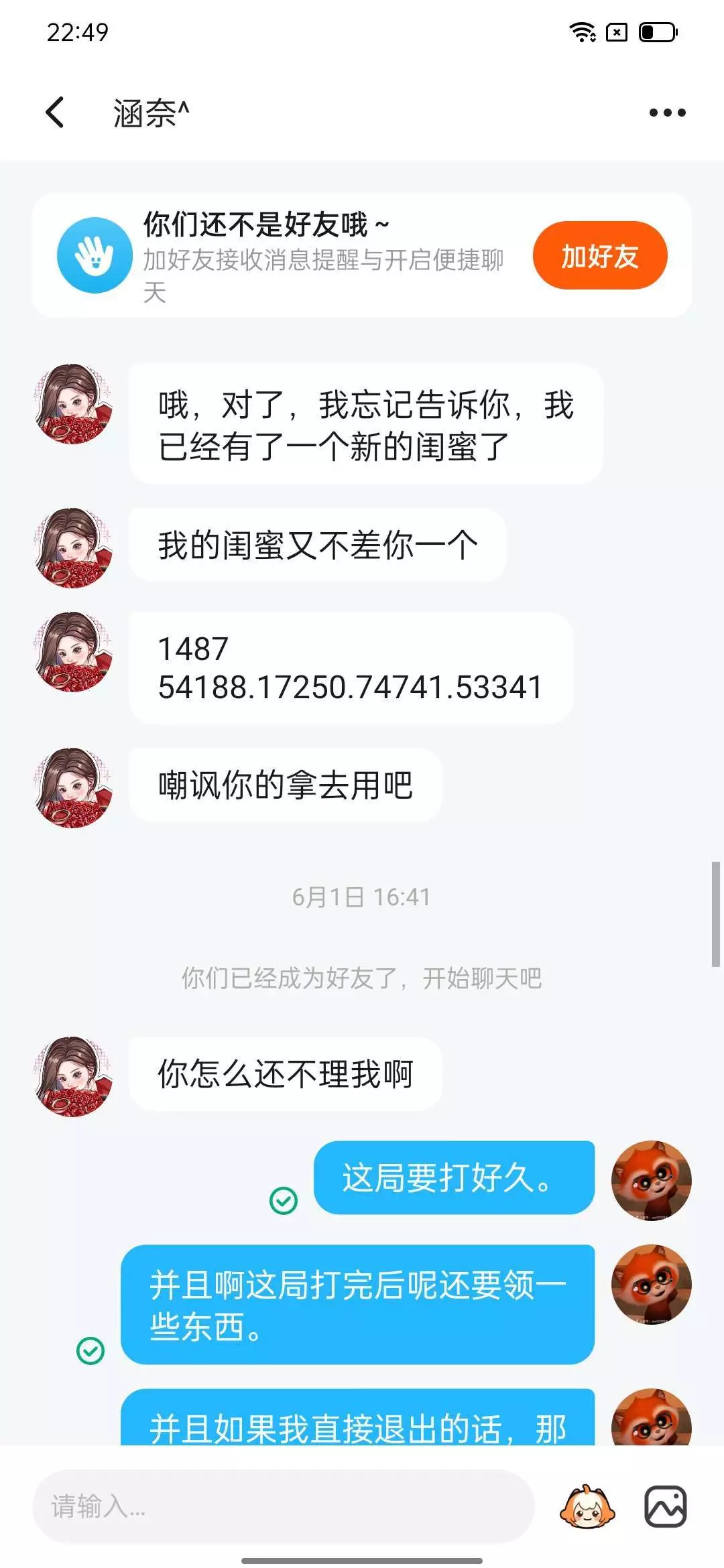
Task: Tap my red panda avatar beside 这局要打好久
Action: click(651, 1180)
